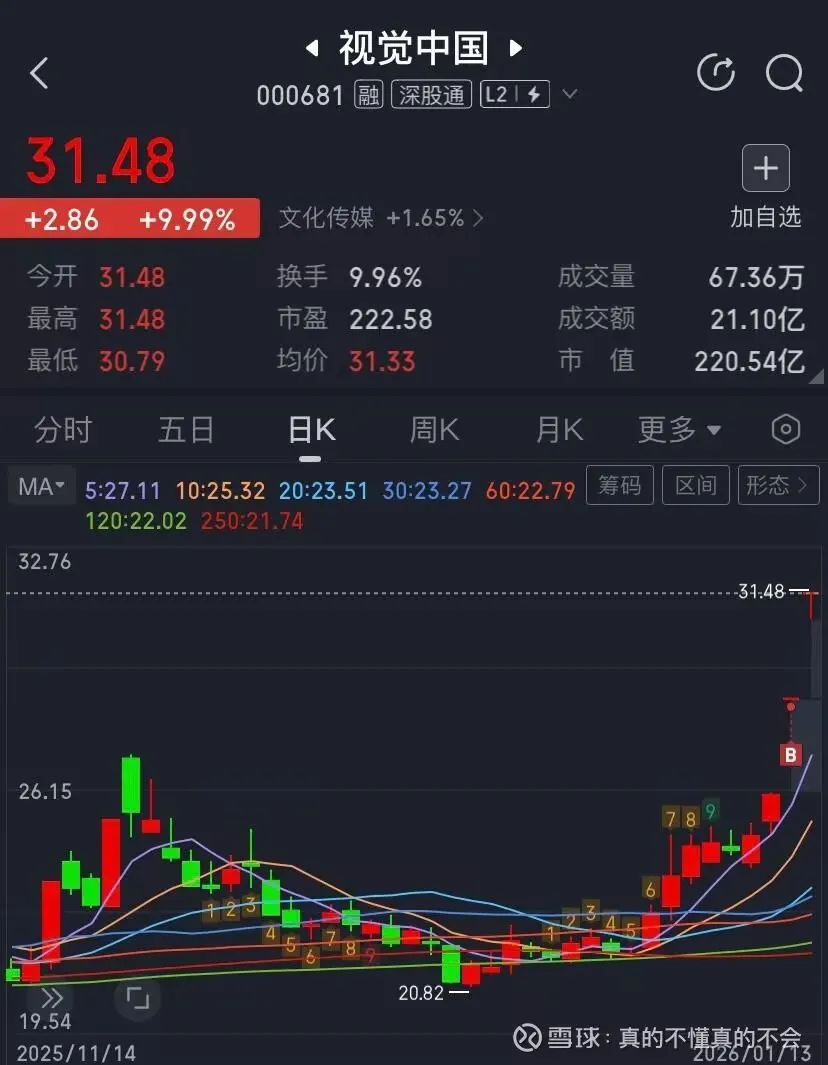
Task: Add 视觉中国 to watchlist (加自选)
Action: [766, 185]
